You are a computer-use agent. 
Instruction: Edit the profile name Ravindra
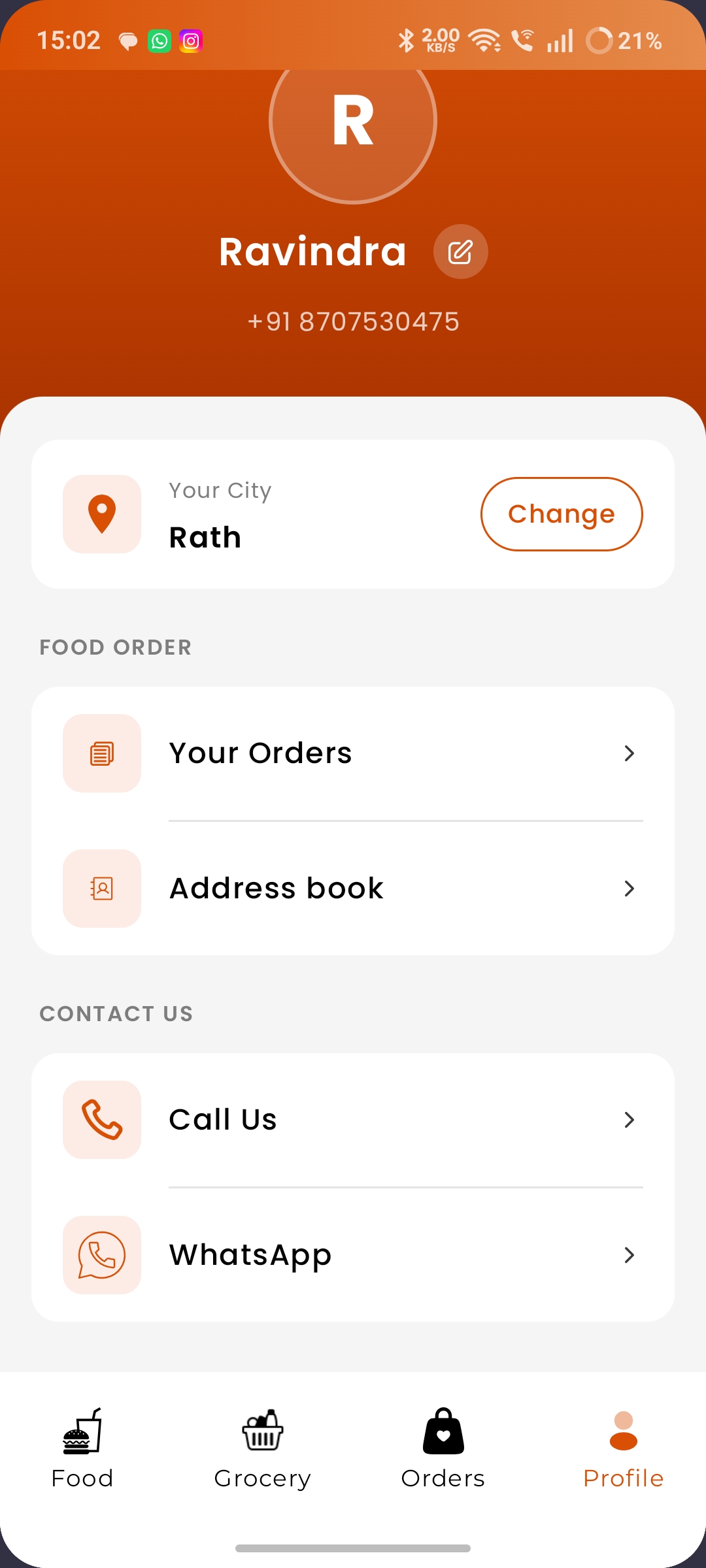[x=460, y=252]
